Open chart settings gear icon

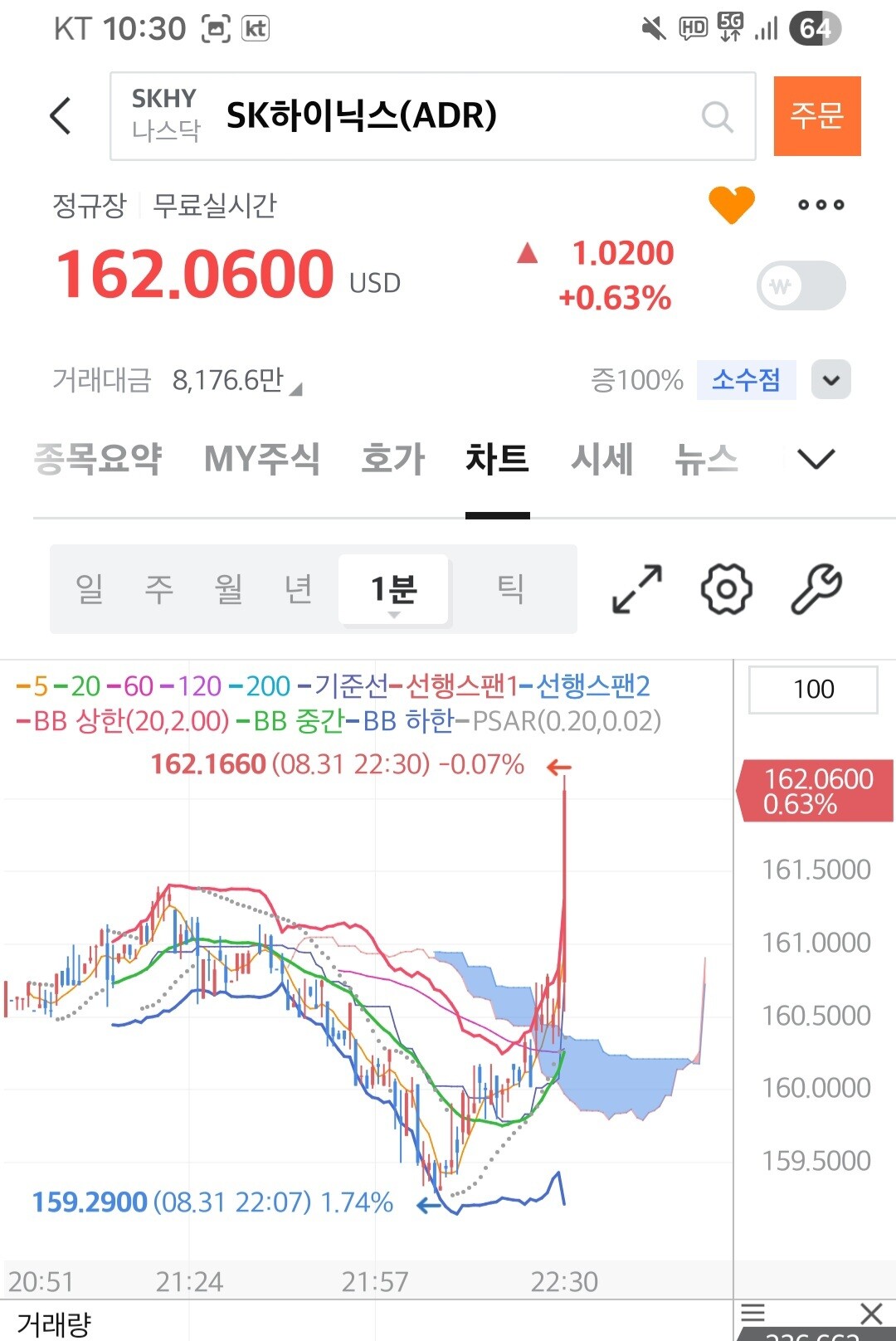pyautogui.click(x=727, y=589)
